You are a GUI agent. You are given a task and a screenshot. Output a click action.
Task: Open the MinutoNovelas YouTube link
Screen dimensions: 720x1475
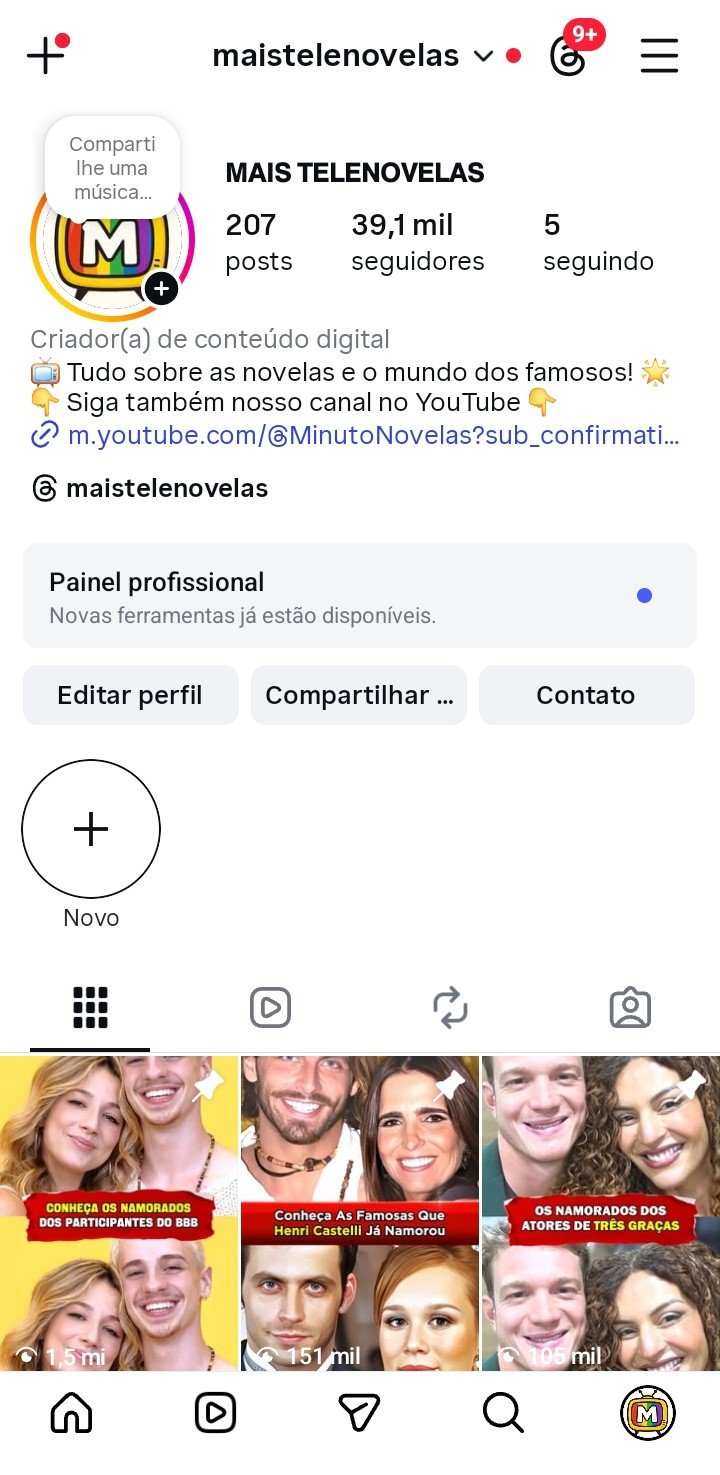click(372, 435)
